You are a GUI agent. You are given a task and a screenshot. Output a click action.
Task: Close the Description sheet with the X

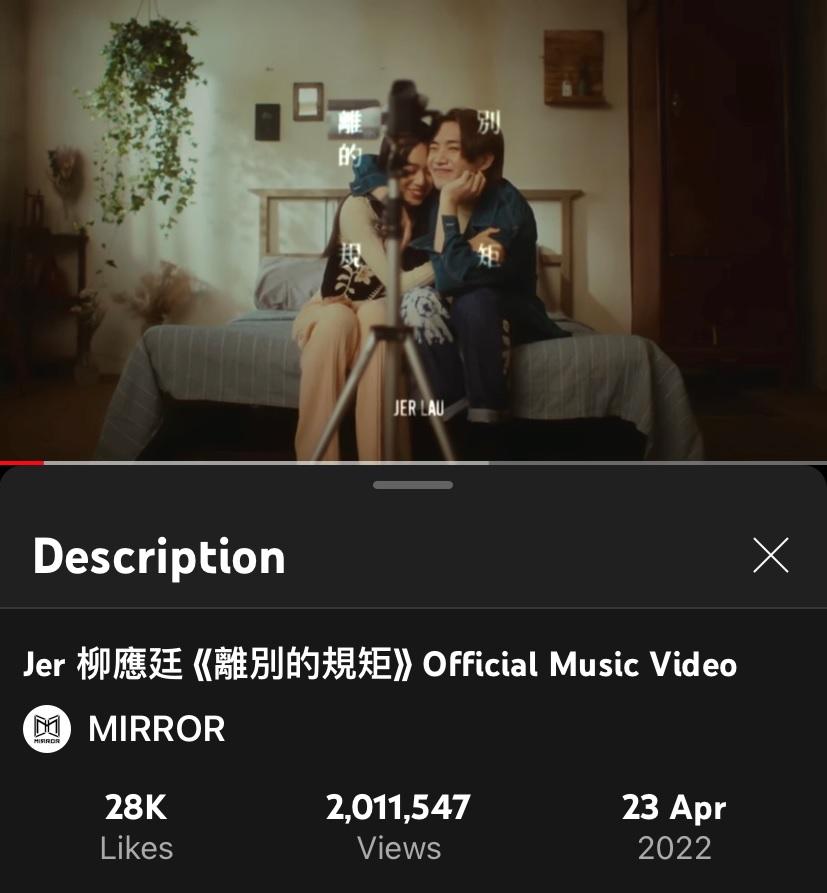click(770, 556)
